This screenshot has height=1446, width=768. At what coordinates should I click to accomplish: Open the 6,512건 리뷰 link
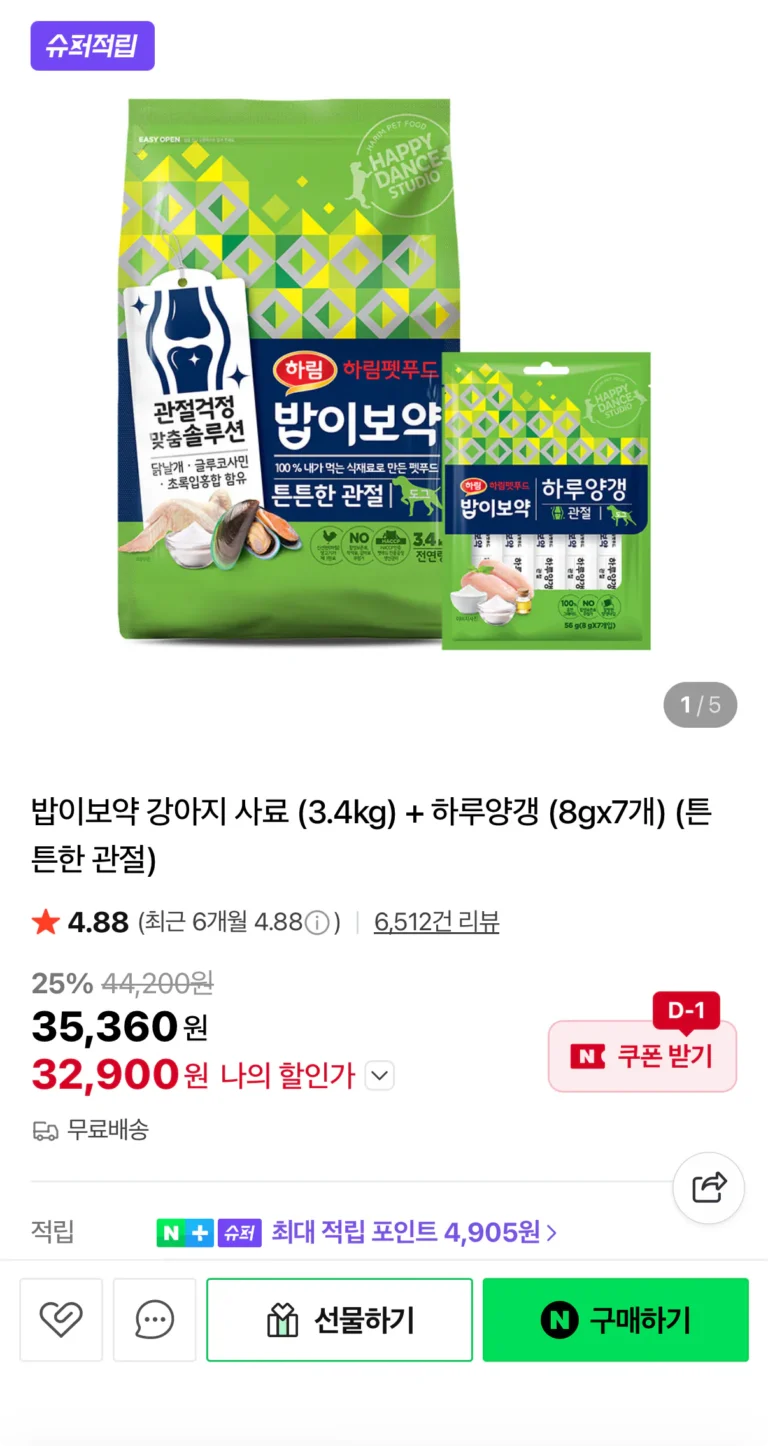click(x=436, y=922)
